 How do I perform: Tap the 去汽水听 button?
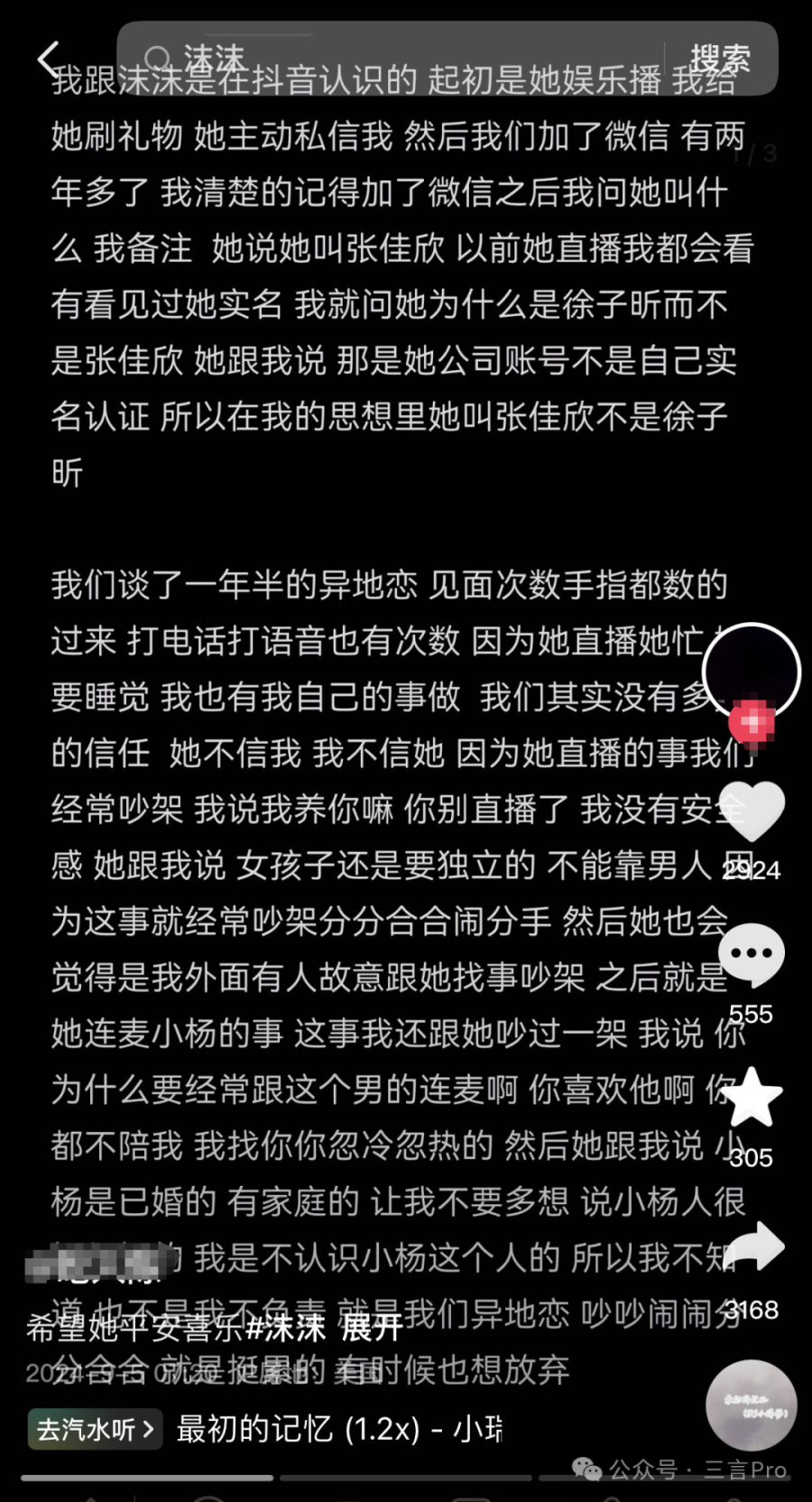click(x=95, y=1429)
